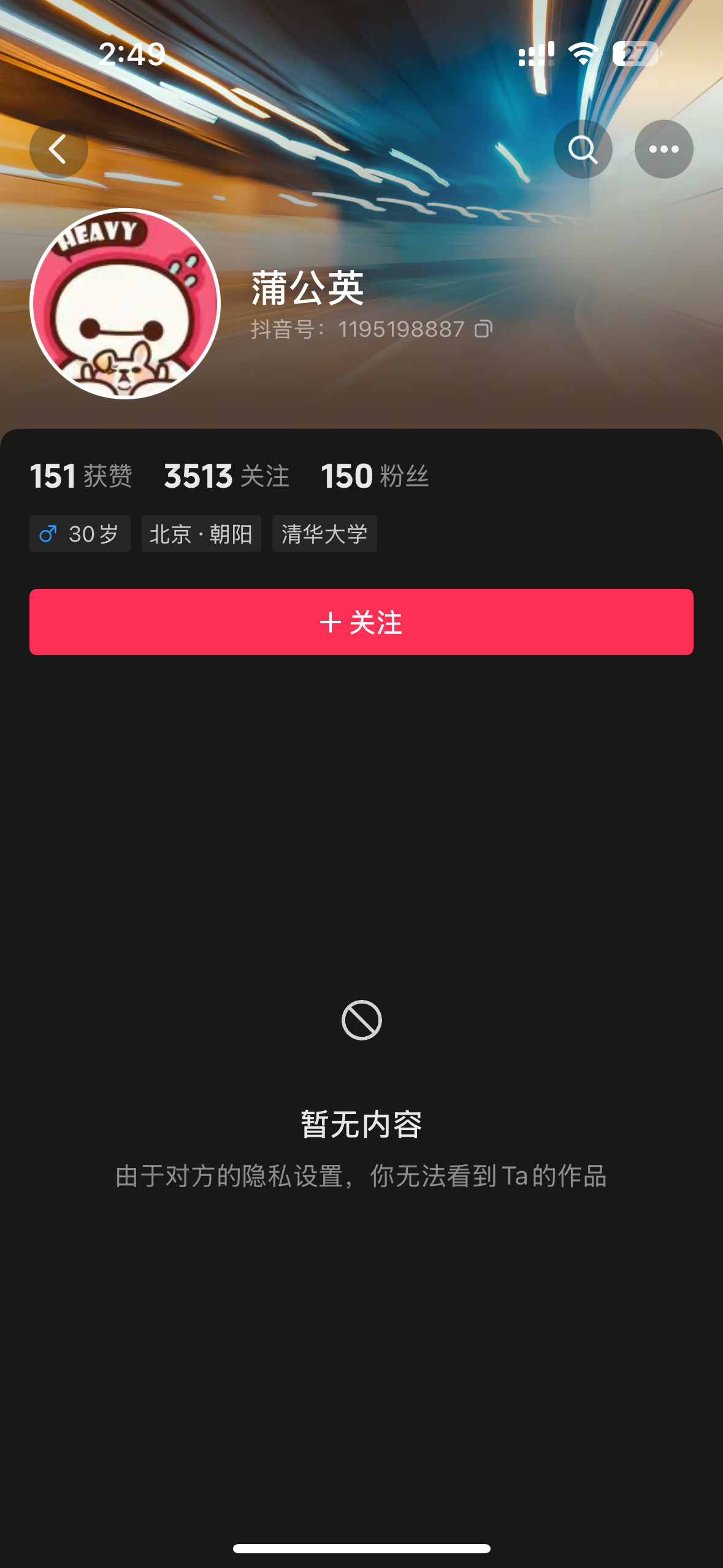Copy the 抖音号 with the copy icon
723x1568 pixels.
483,329
